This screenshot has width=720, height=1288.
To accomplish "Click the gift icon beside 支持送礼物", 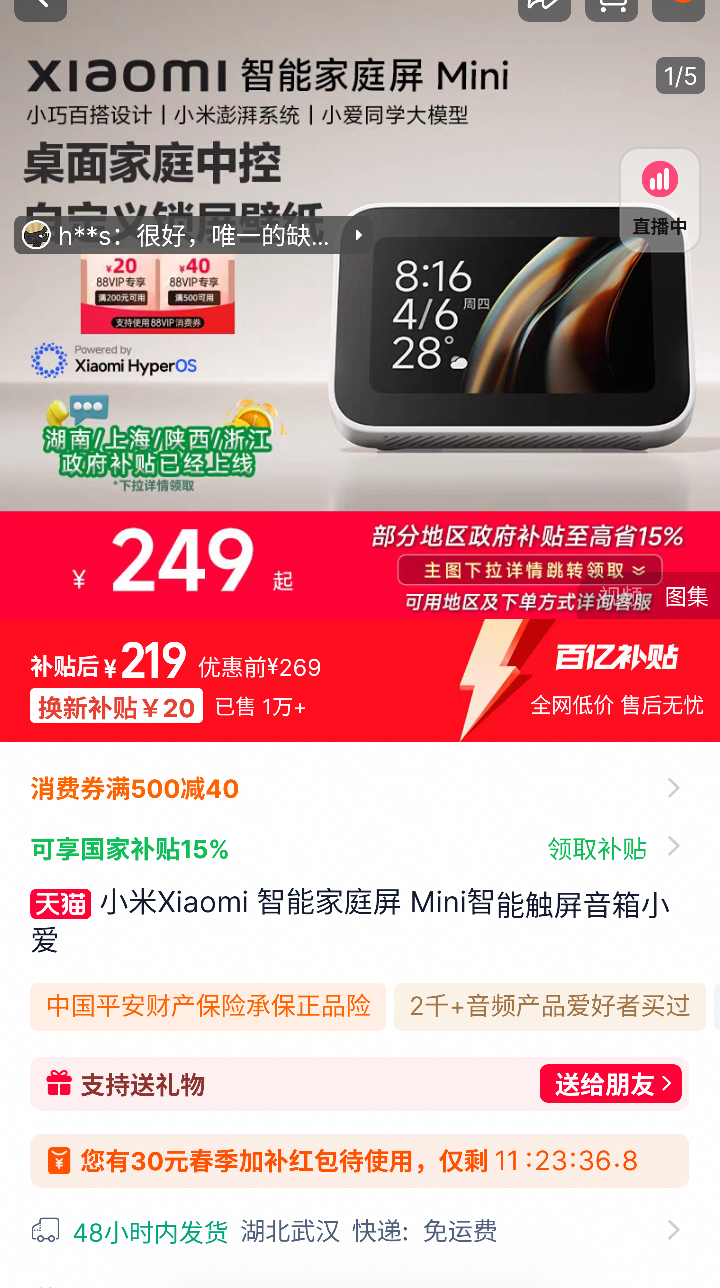I will pyautogui.click(x=58, y=1083).
